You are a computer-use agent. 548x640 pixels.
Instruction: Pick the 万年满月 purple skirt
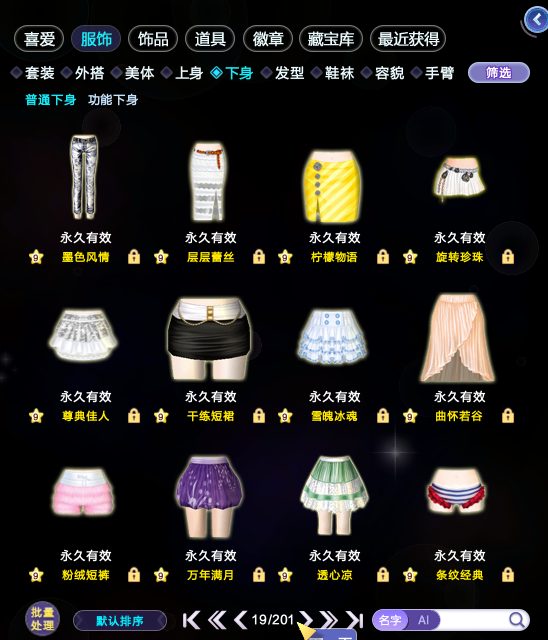[210, 496]
